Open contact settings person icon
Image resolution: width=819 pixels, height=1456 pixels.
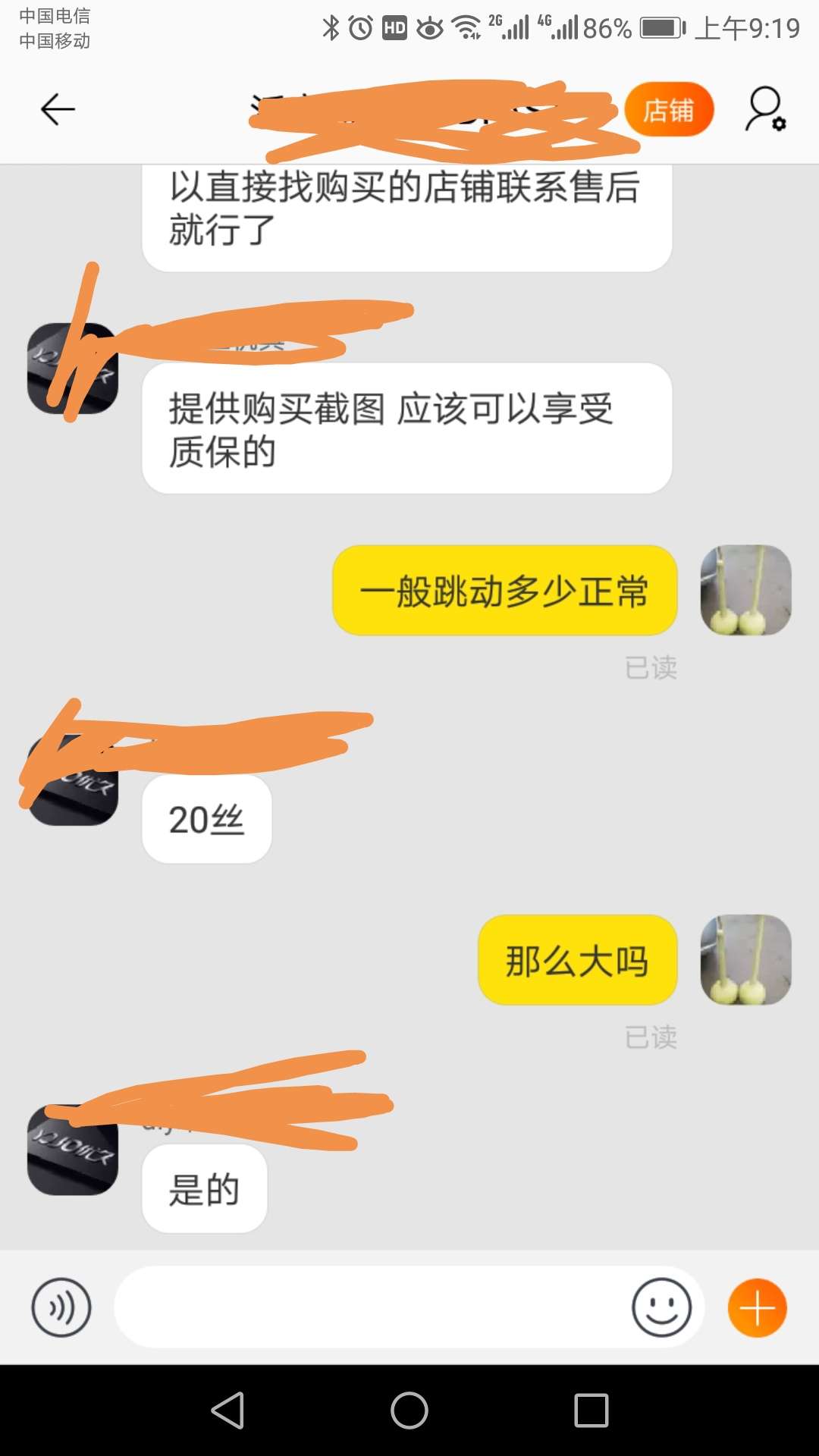(765, 110)
